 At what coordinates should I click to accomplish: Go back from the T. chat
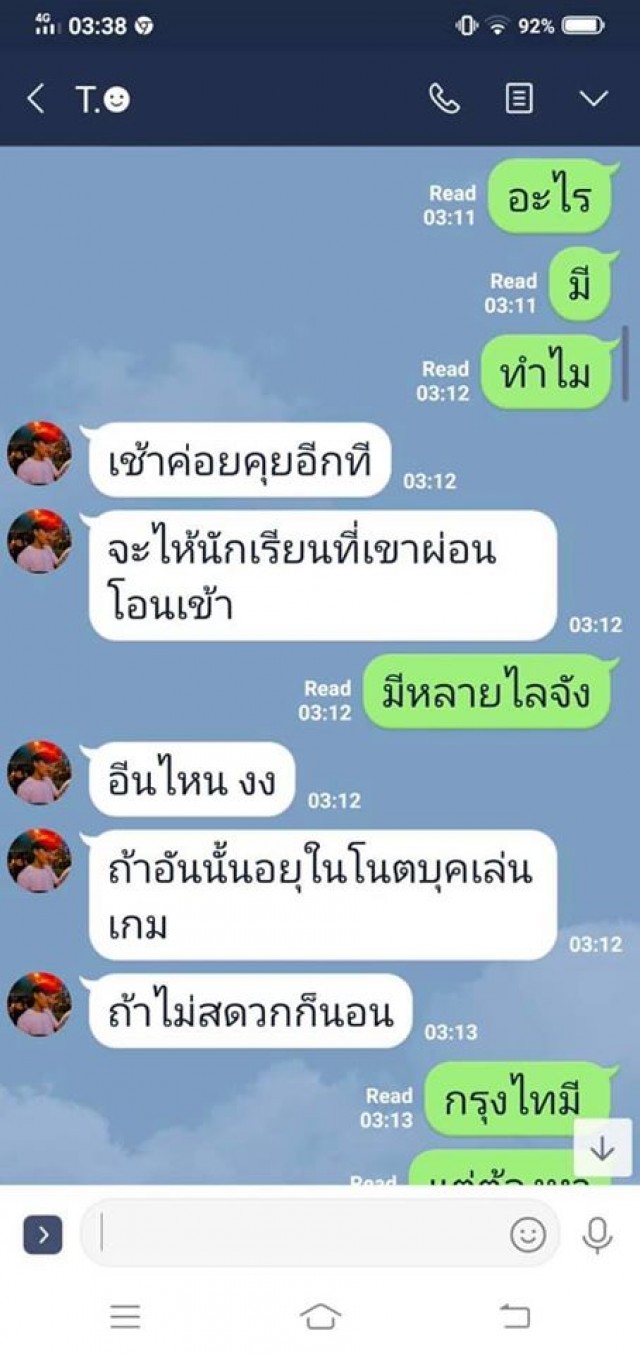(36, 99)
